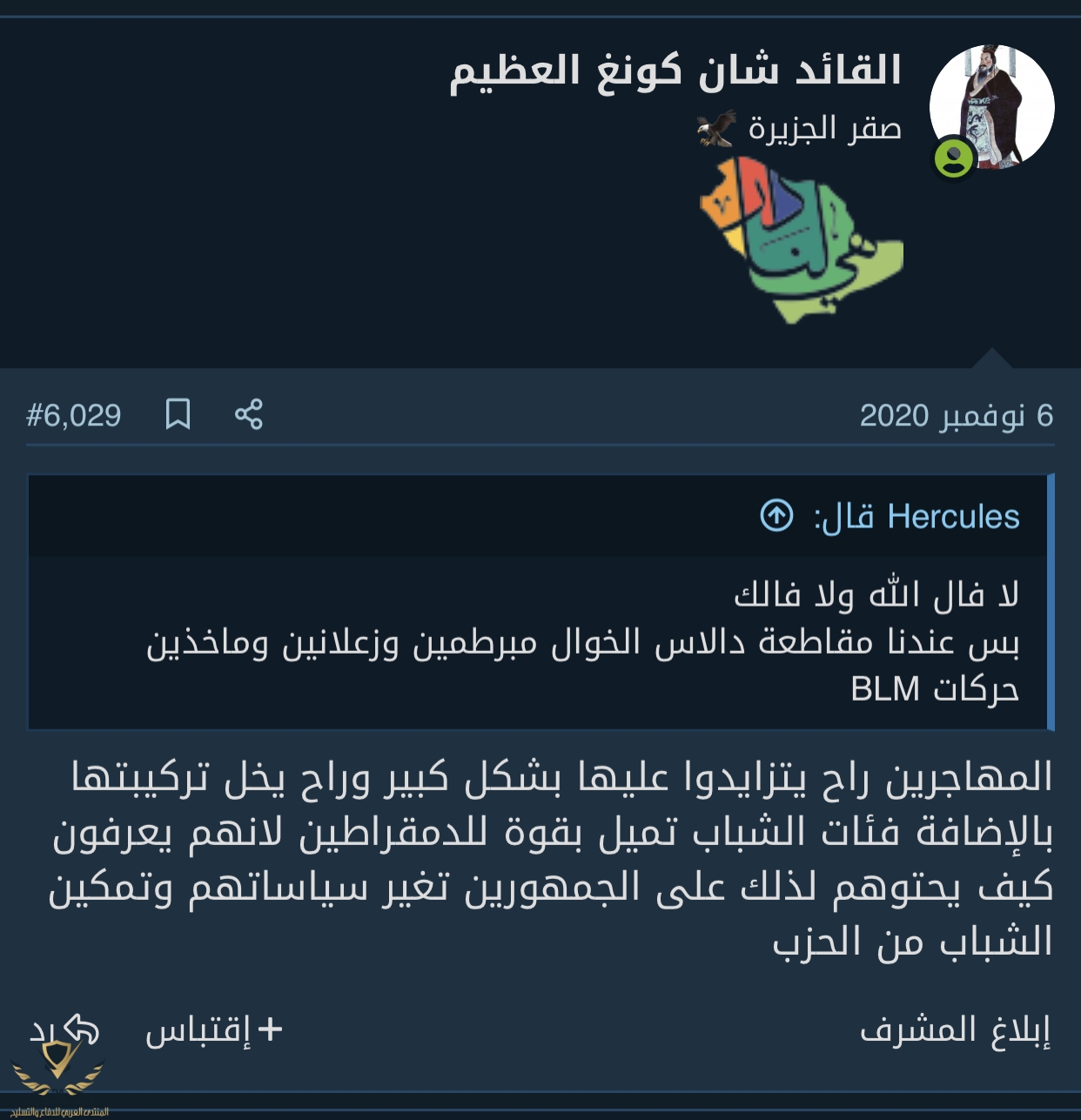Reply to this post

pos(65,1029)
